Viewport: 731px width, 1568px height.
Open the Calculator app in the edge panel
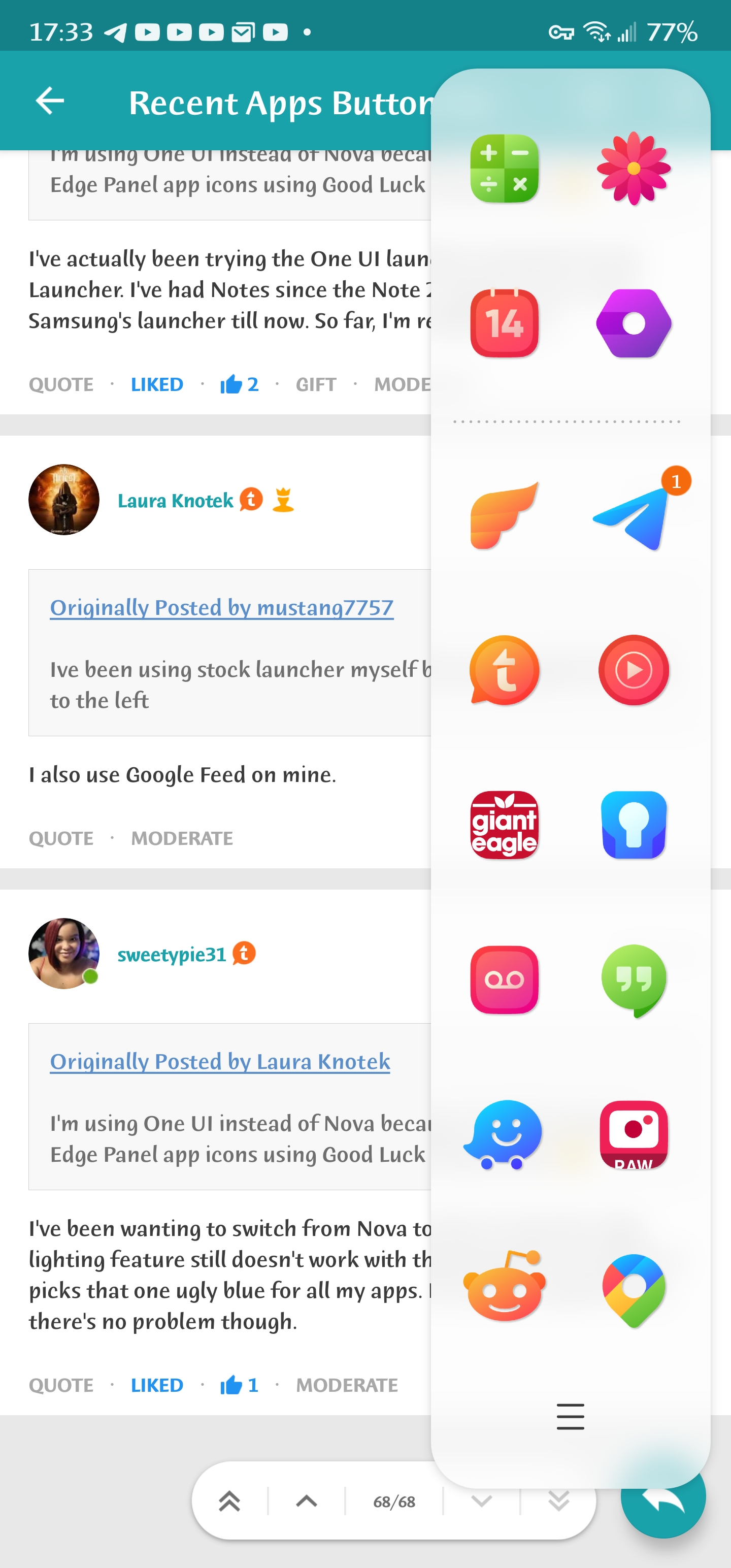click(x=504, y=169)
